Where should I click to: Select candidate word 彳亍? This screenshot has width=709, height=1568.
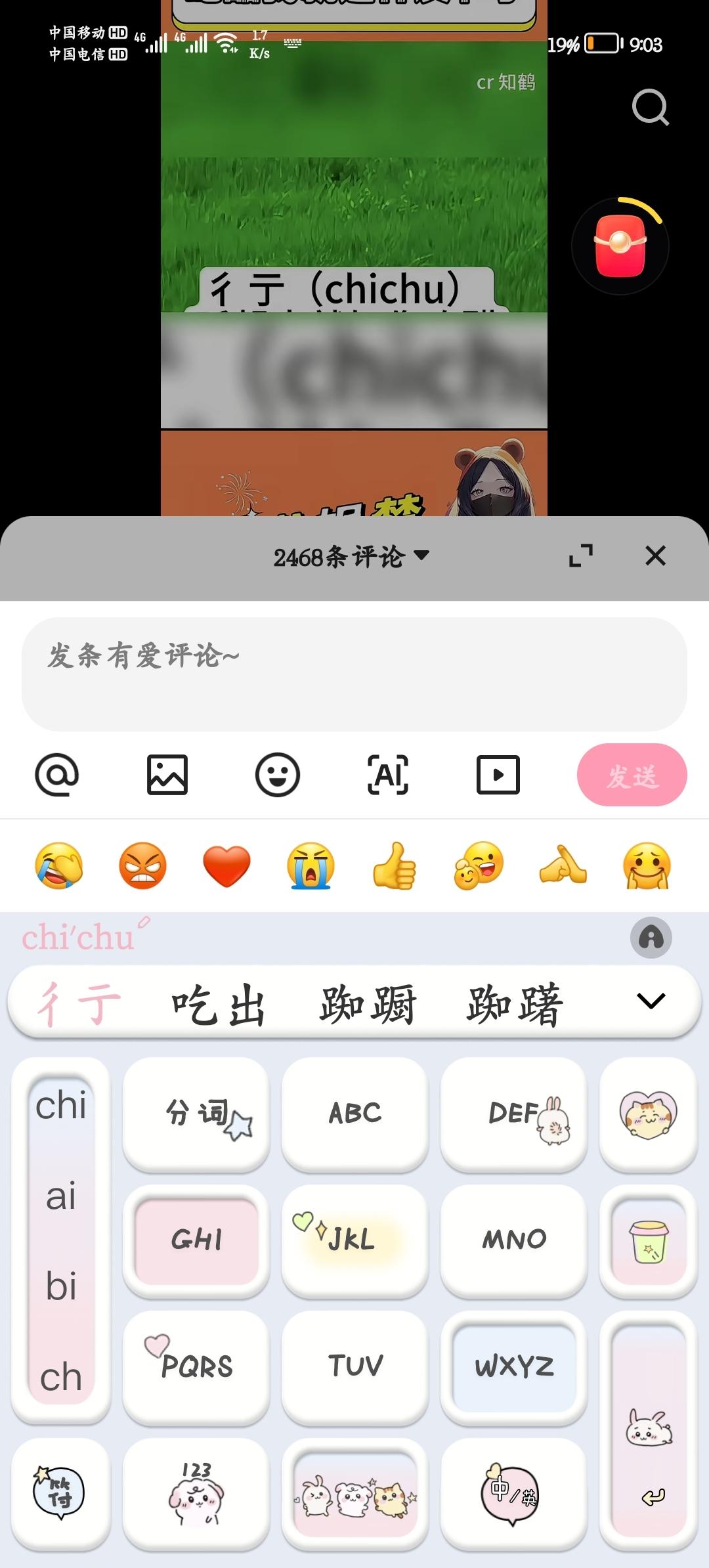click(x=79, y=1004)
